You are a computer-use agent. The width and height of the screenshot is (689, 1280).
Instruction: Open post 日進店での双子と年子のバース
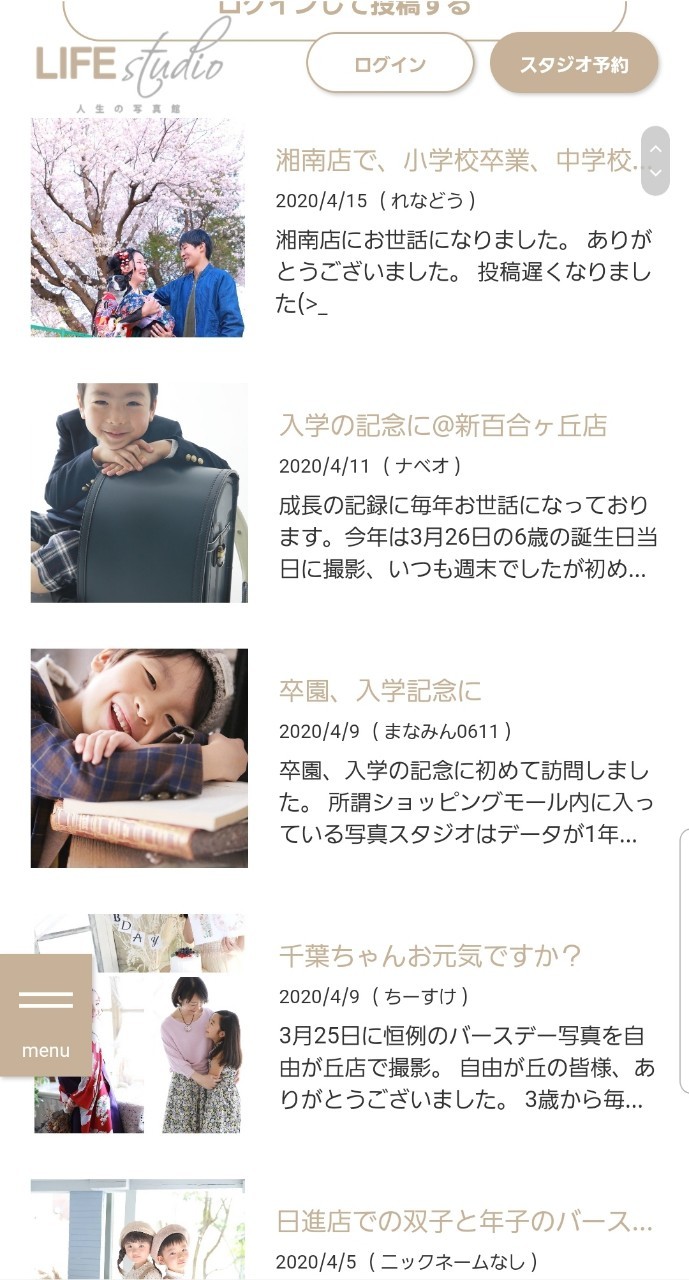pyautogui.click(x=464, y=1221)
